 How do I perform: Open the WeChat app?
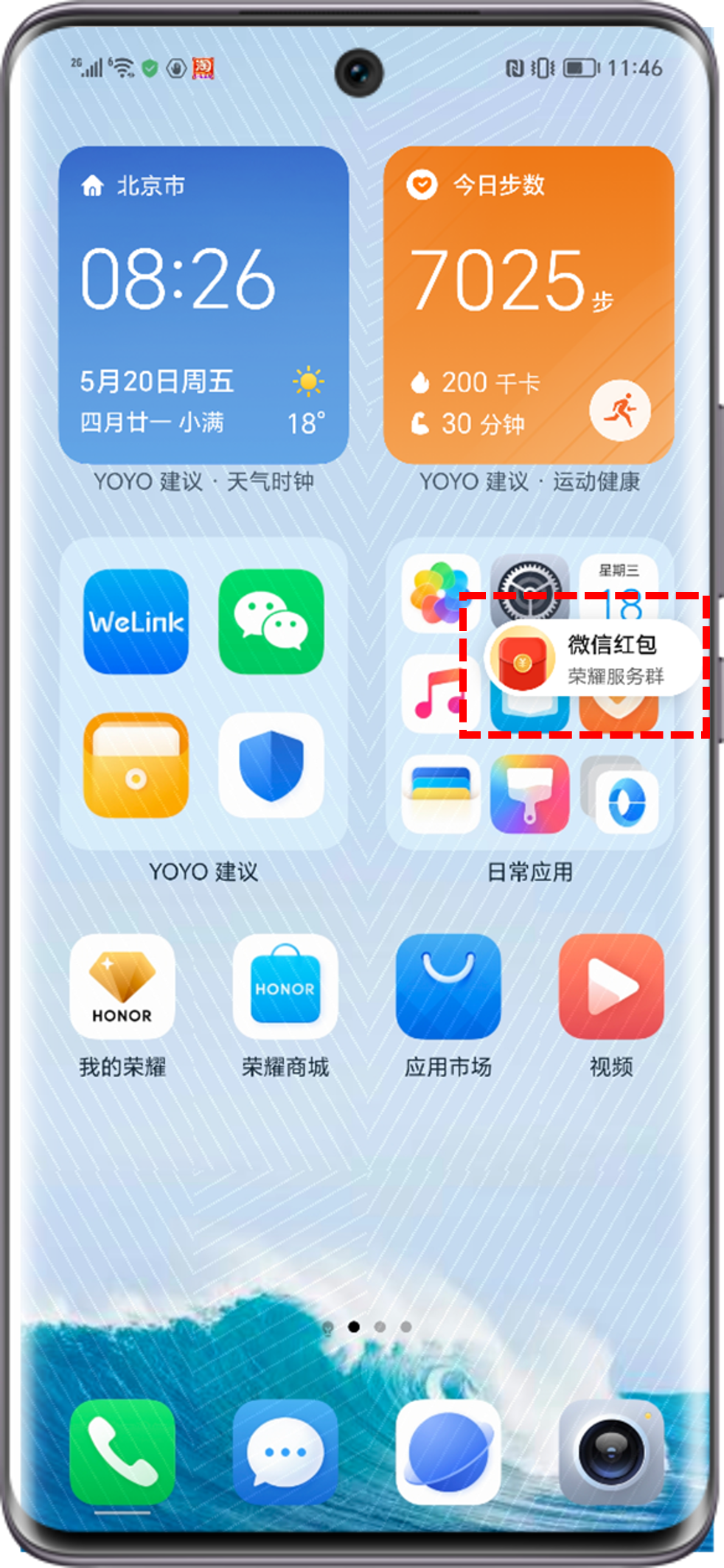[271, 621]
